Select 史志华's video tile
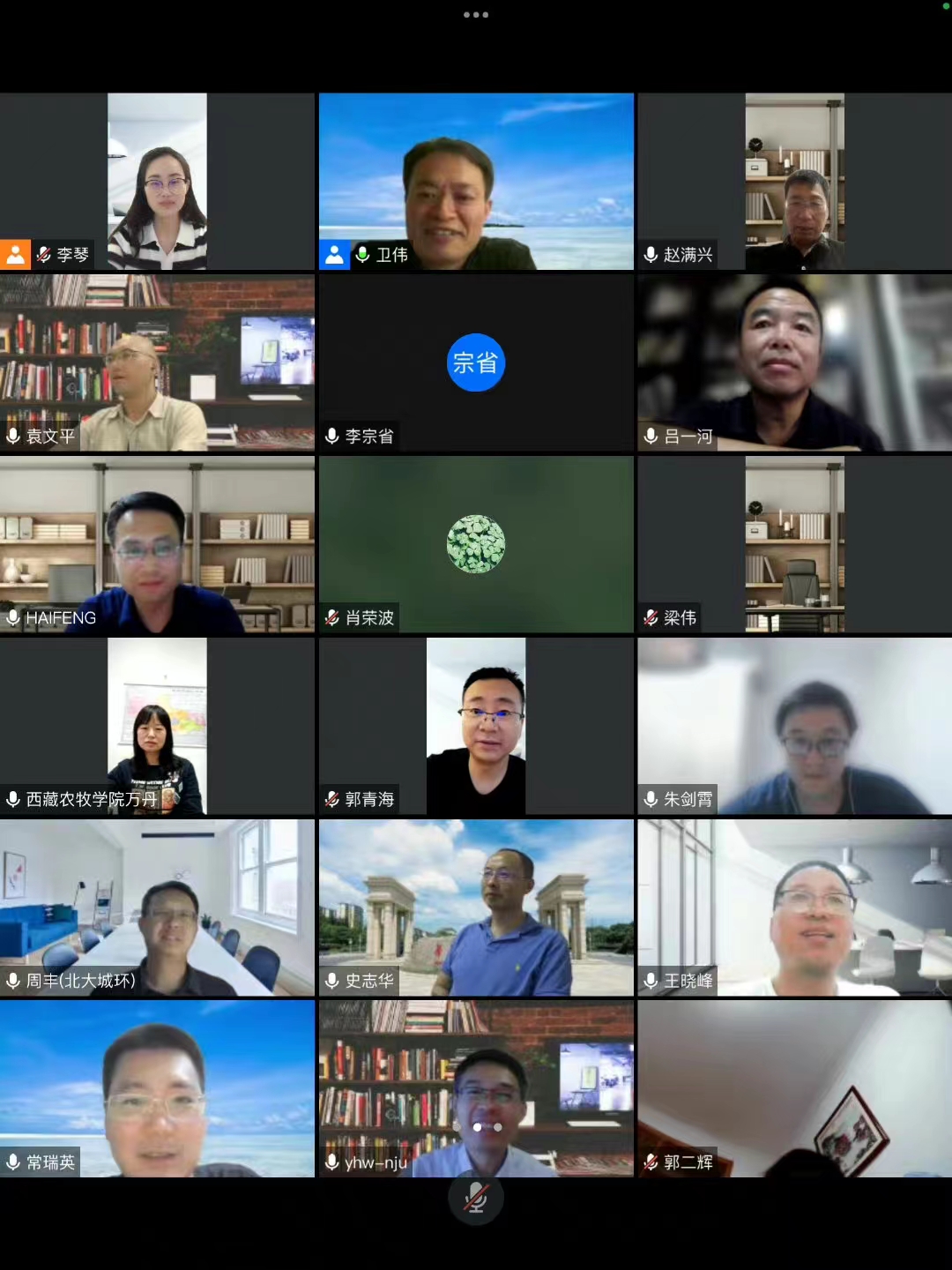Image resolution: width=952 pixels, height=1270 pixels. coord(476,908)
